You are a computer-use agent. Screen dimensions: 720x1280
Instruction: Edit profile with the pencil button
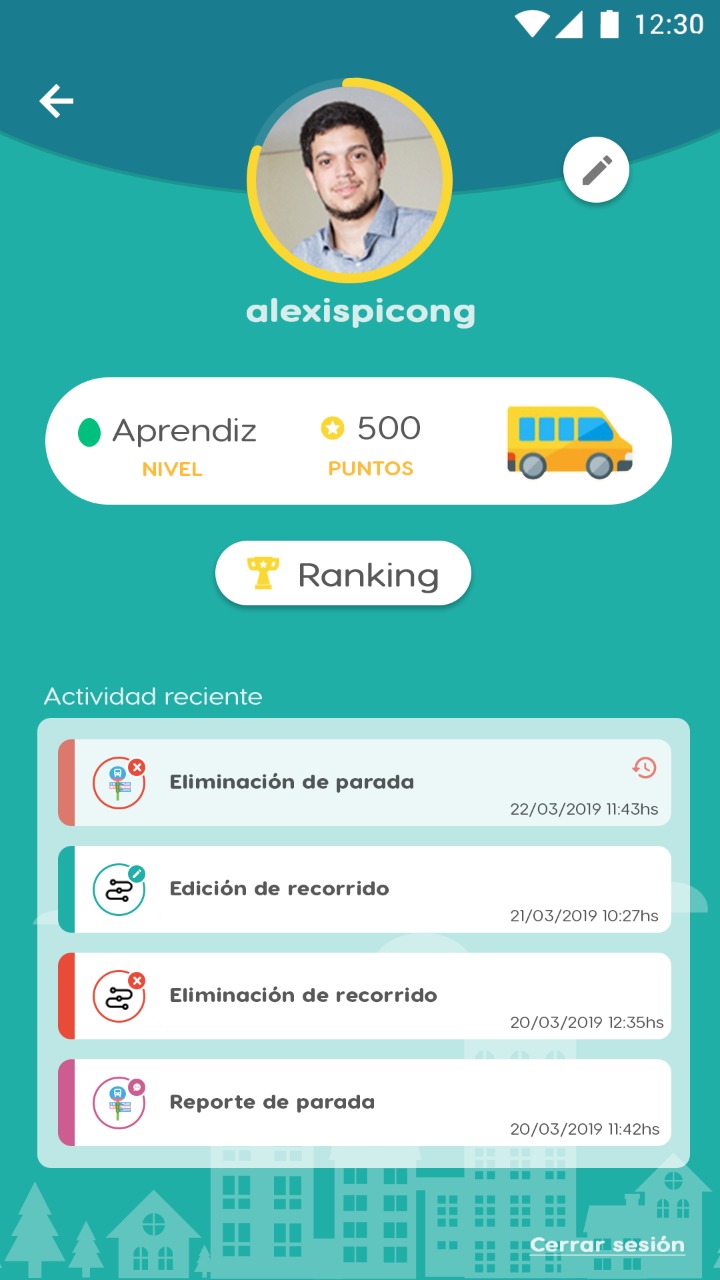coord(596,170)
